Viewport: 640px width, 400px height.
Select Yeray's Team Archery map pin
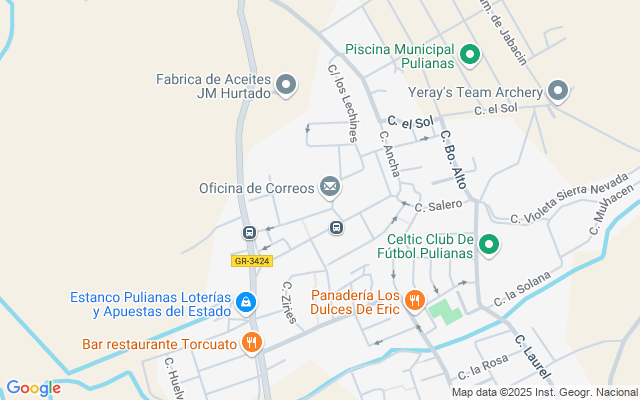point(558,92)
